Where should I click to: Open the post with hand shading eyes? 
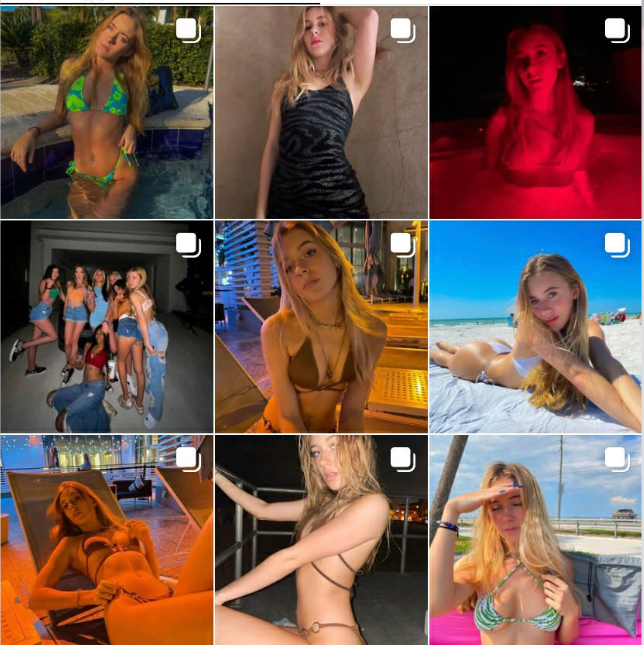point(536,540)
